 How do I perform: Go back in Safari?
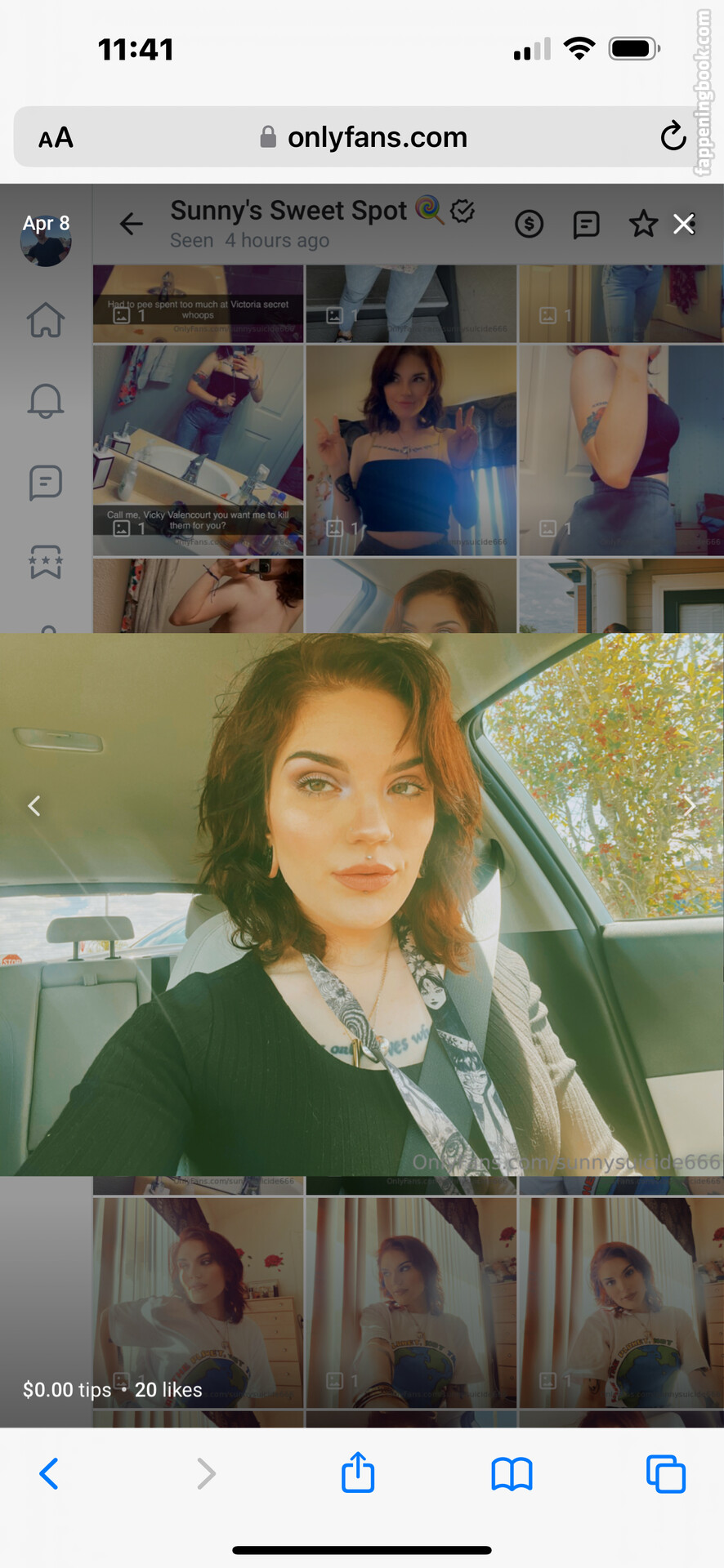[x=49, y=1474]
